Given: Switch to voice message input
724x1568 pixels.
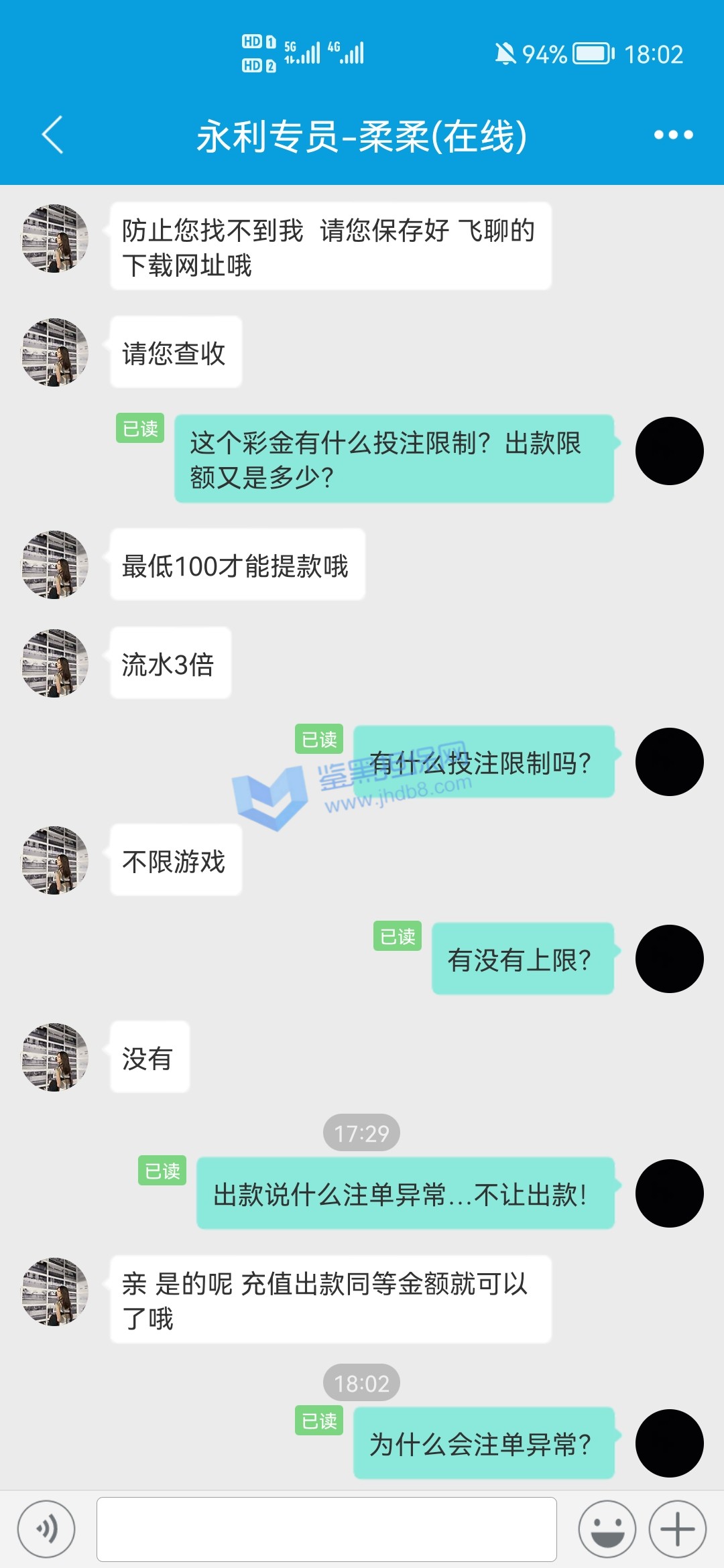Looking at the screenshot, I should coord(46,1529).
